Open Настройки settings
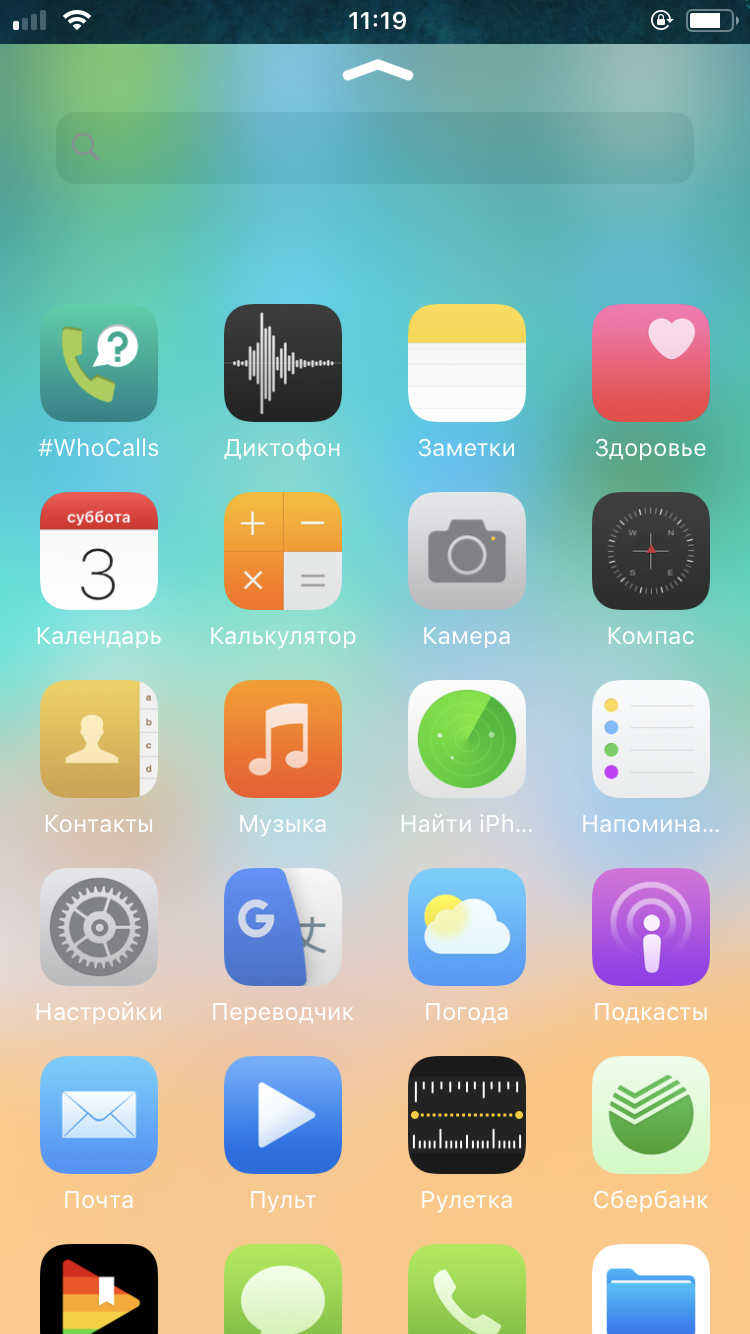 99,927
